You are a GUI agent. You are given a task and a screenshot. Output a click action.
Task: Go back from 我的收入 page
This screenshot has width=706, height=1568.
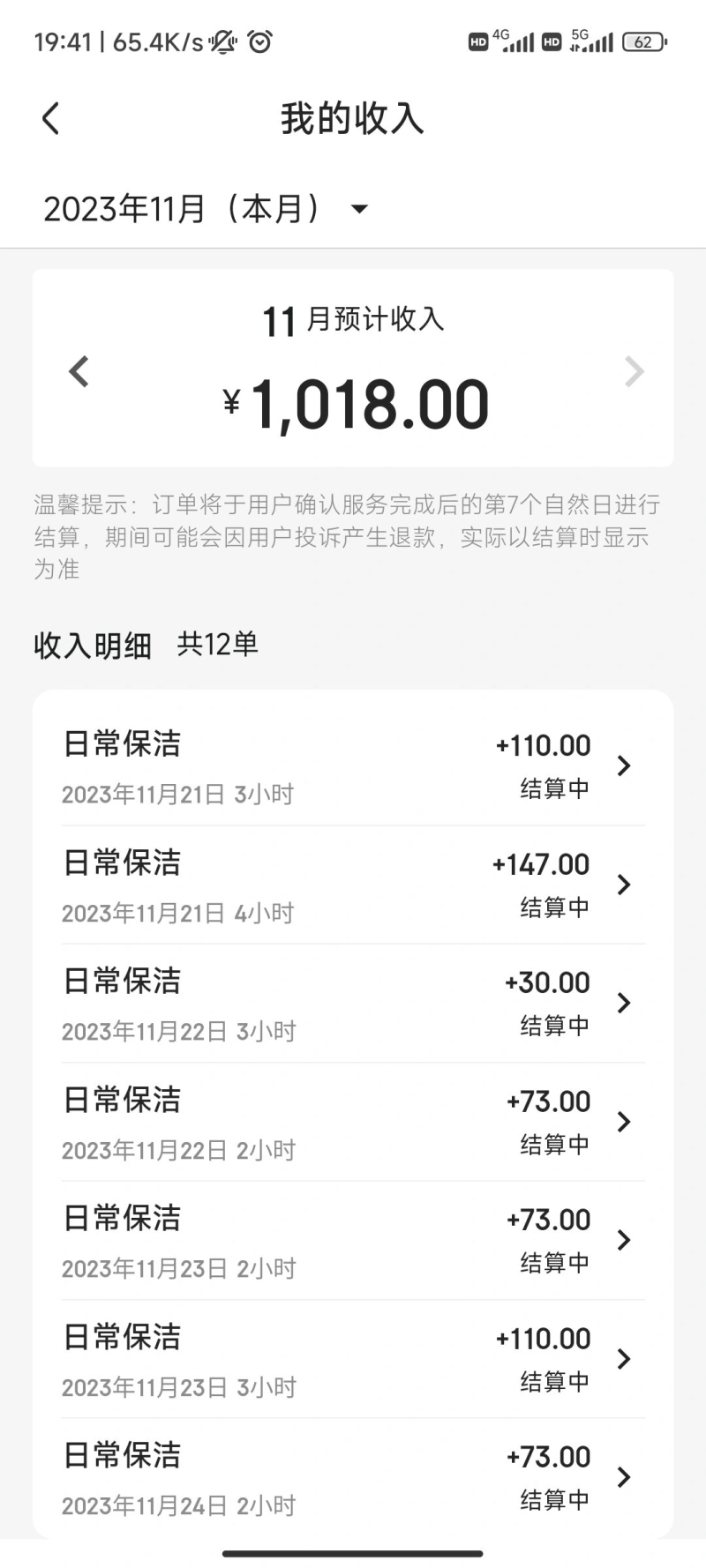[51, 118]
